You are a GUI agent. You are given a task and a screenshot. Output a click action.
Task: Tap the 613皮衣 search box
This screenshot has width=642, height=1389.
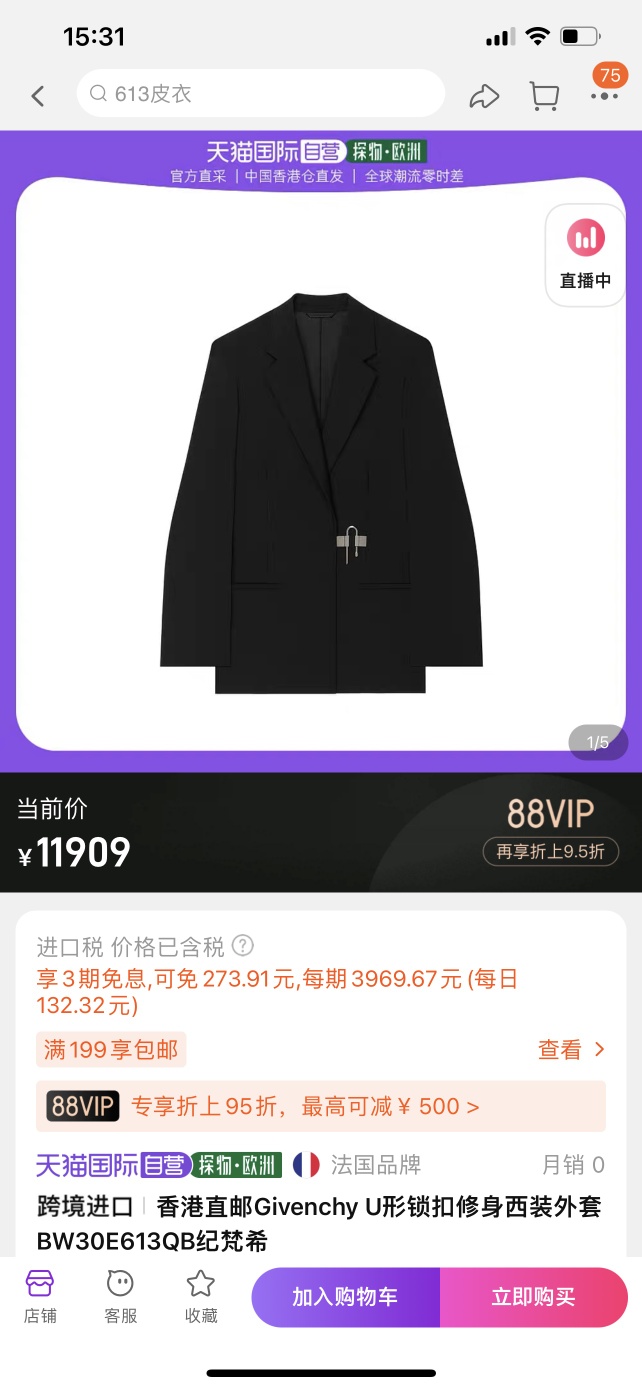[260, 94]
